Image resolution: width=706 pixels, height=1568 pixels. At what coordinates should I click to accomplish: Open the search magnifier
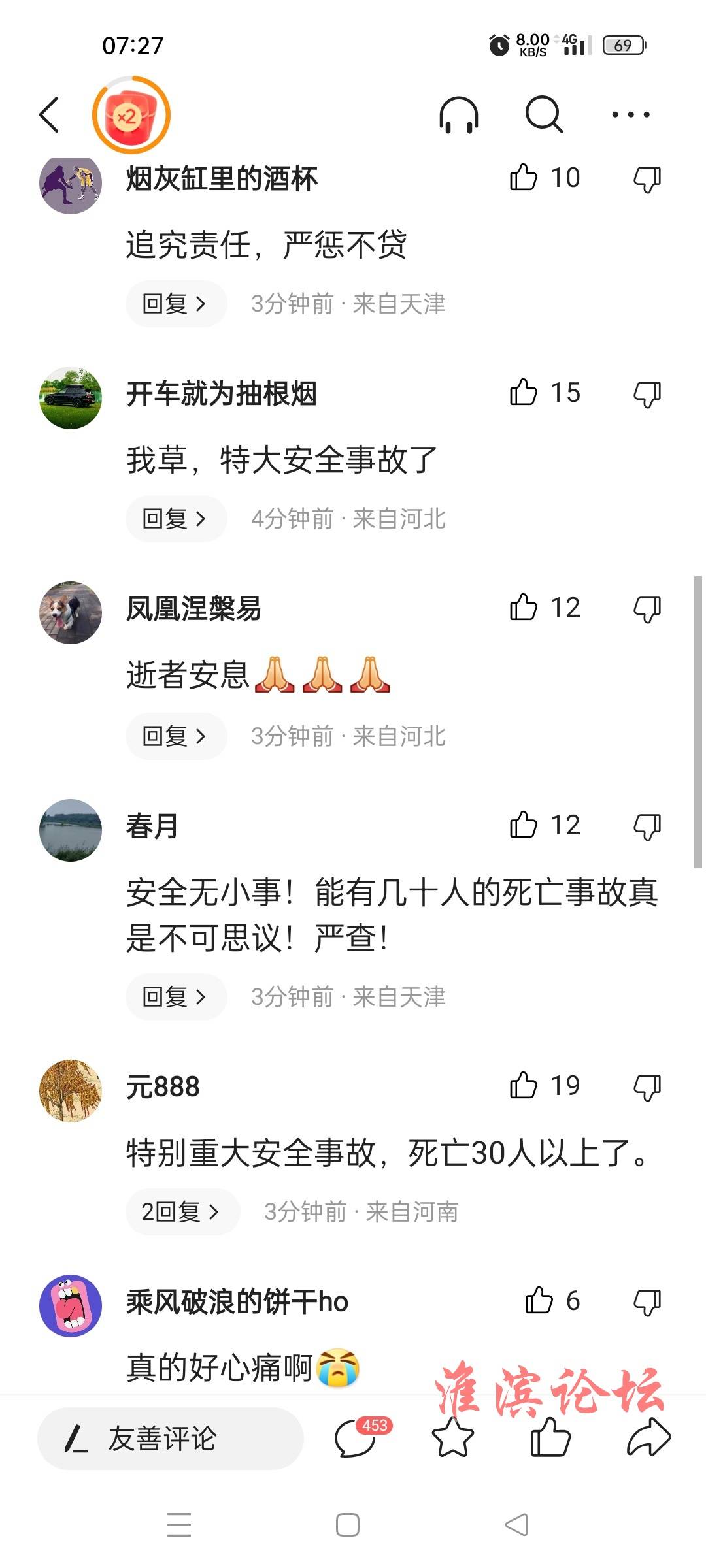click(x=544, y=115)
